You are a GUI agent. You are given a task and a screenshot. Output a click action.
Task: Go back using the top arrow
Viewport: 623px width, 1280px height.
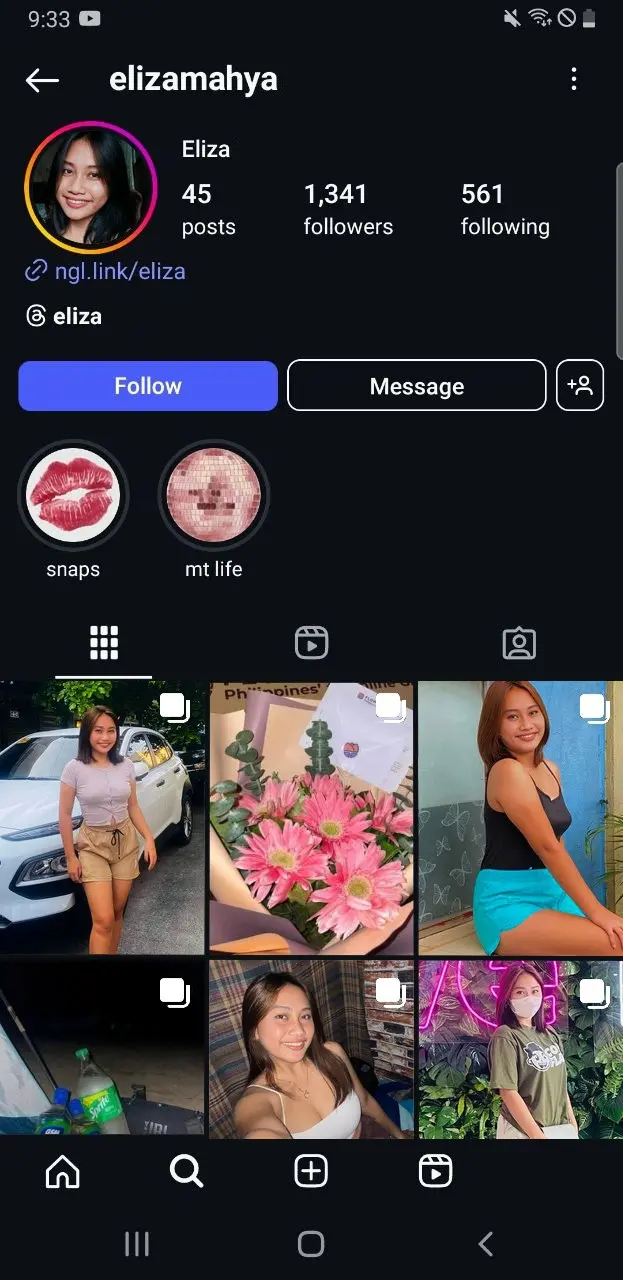point(42,80)
